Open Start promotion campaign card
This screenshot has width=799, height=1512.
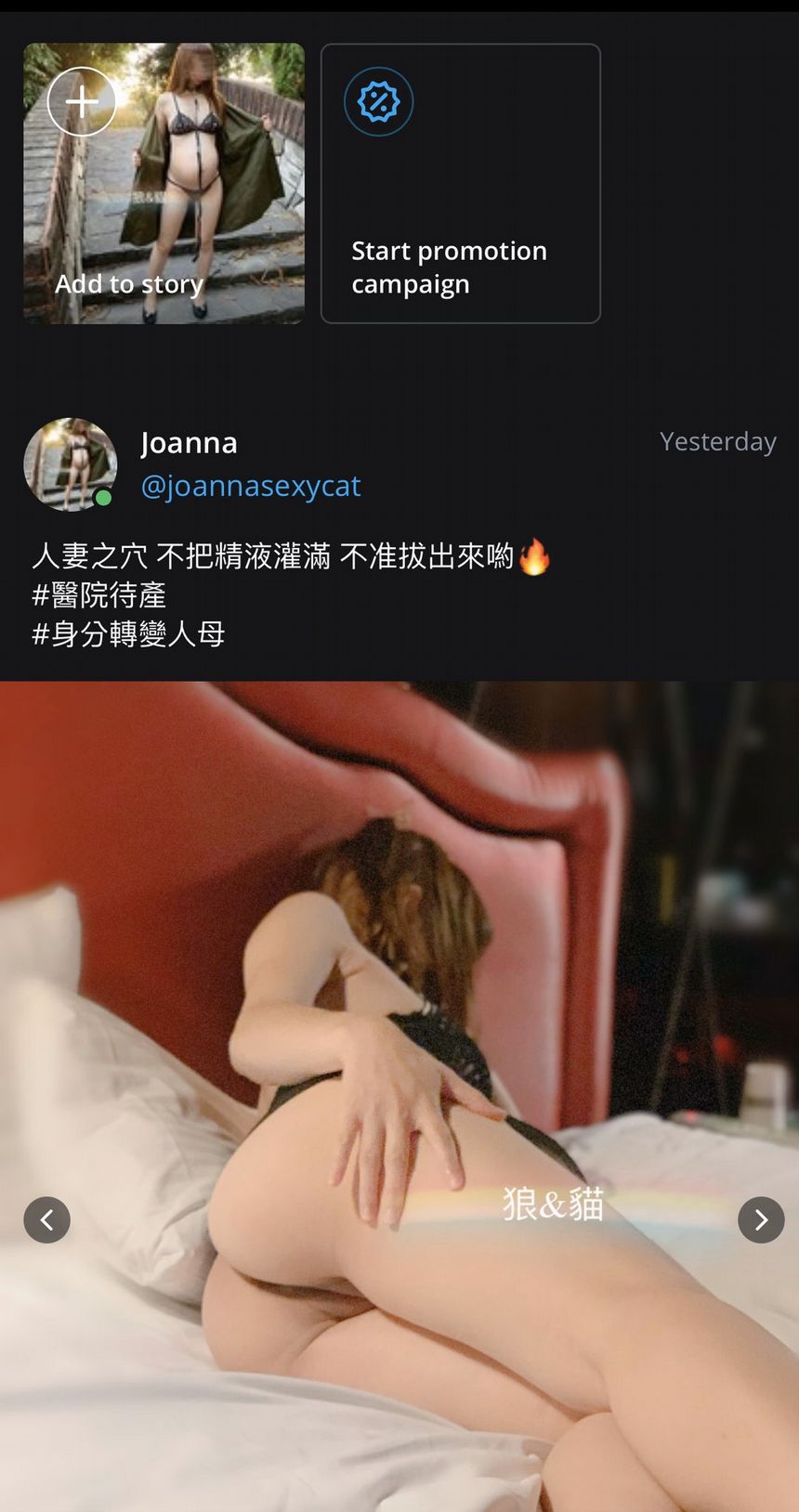[x=460, y=184]
